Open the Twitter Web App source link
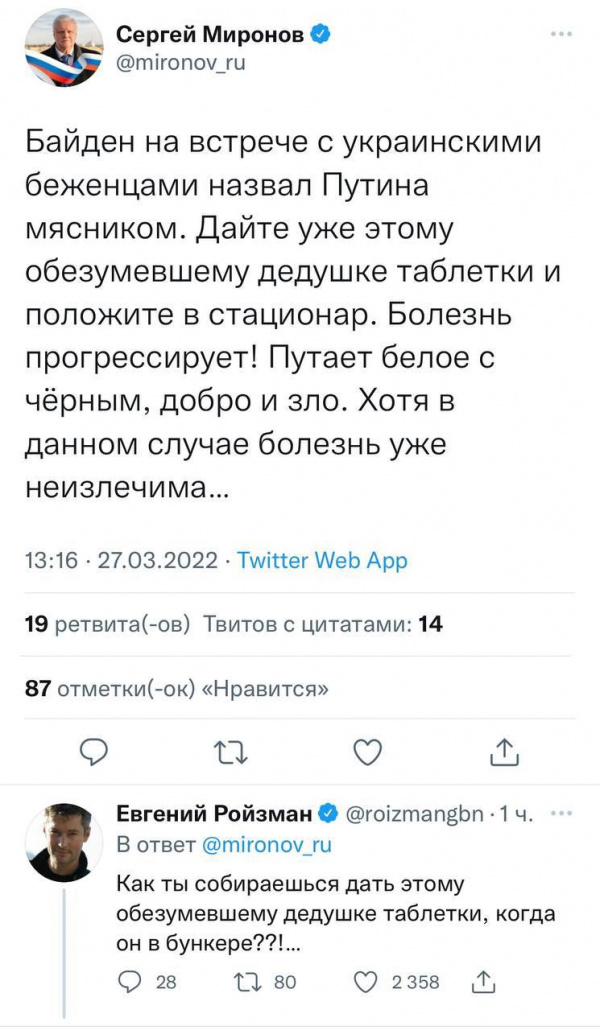This screenshot has width=600, height=1030. [x=322, y=560]
